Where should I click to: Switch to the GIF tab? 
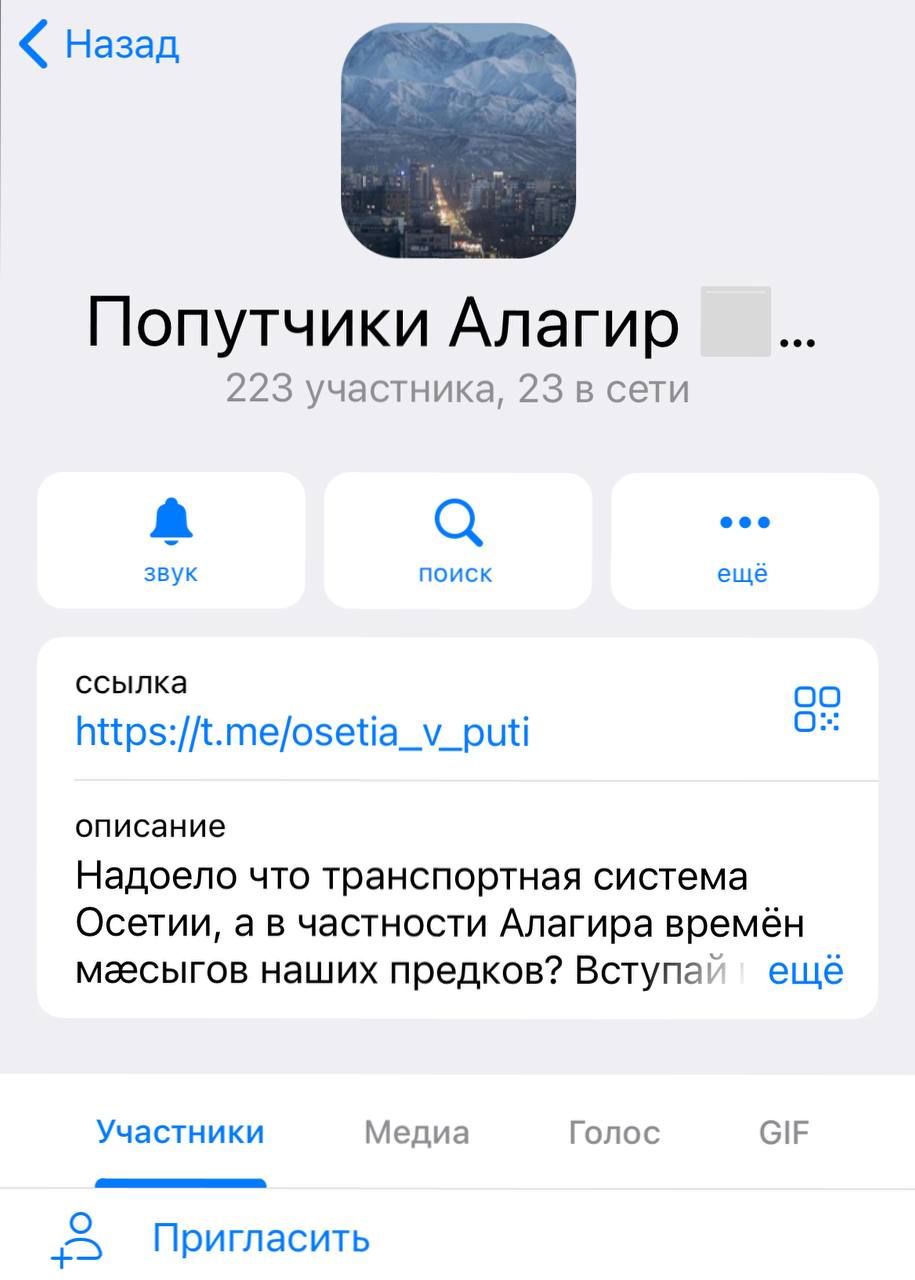point(783,1132)
